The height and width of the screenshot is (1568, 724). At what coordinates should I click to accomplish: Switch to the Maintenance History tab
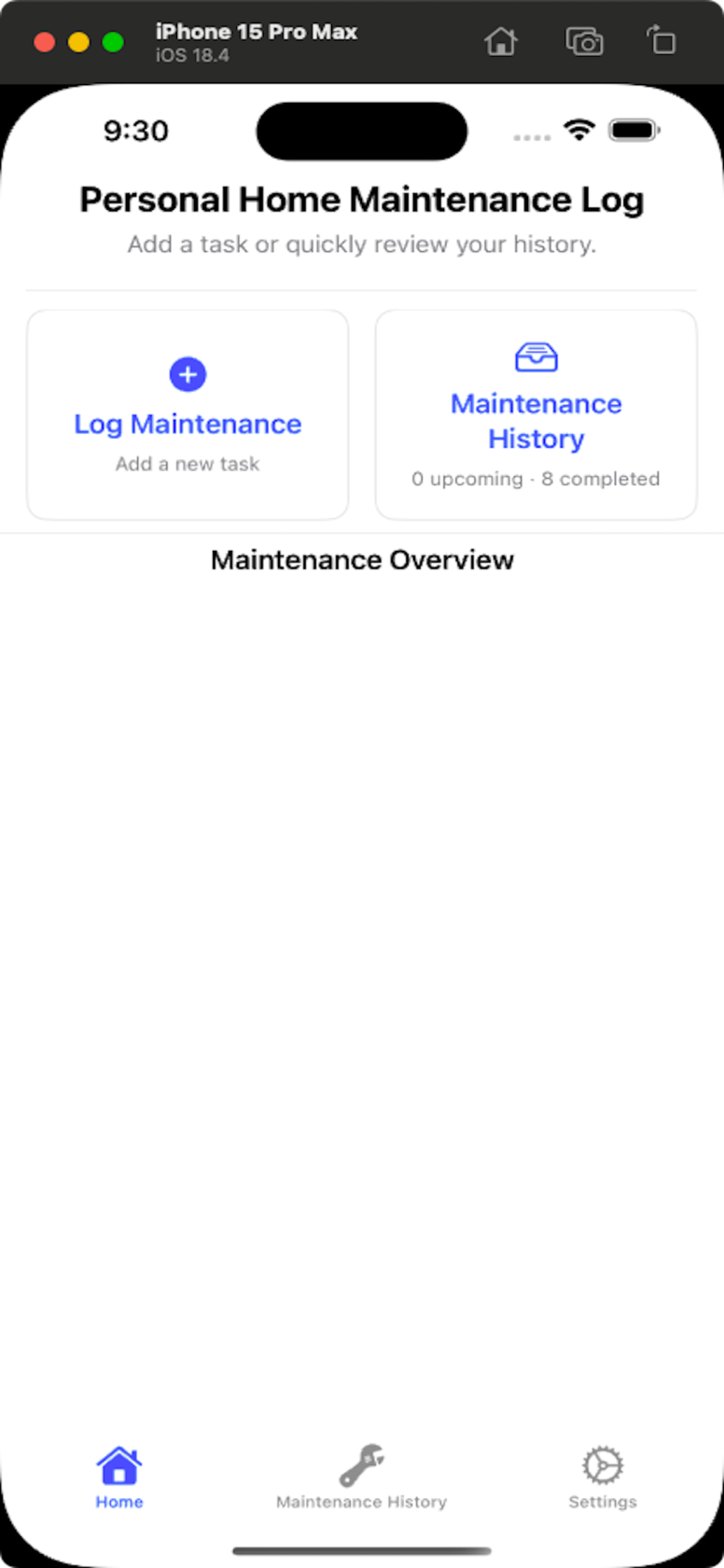[361, 1477]
